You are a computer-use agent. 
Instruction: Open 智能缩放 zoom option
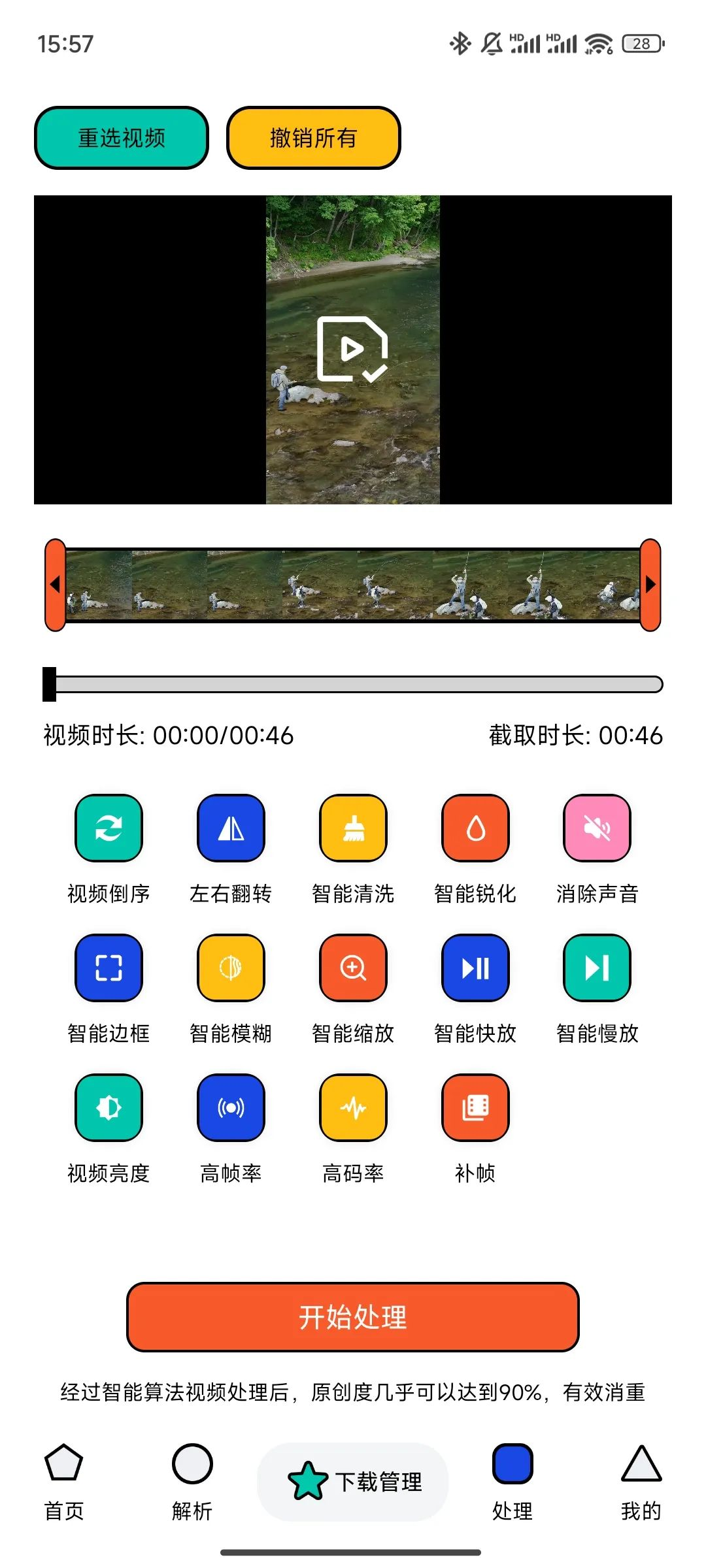pyautogui.click(x=353, y=968)
